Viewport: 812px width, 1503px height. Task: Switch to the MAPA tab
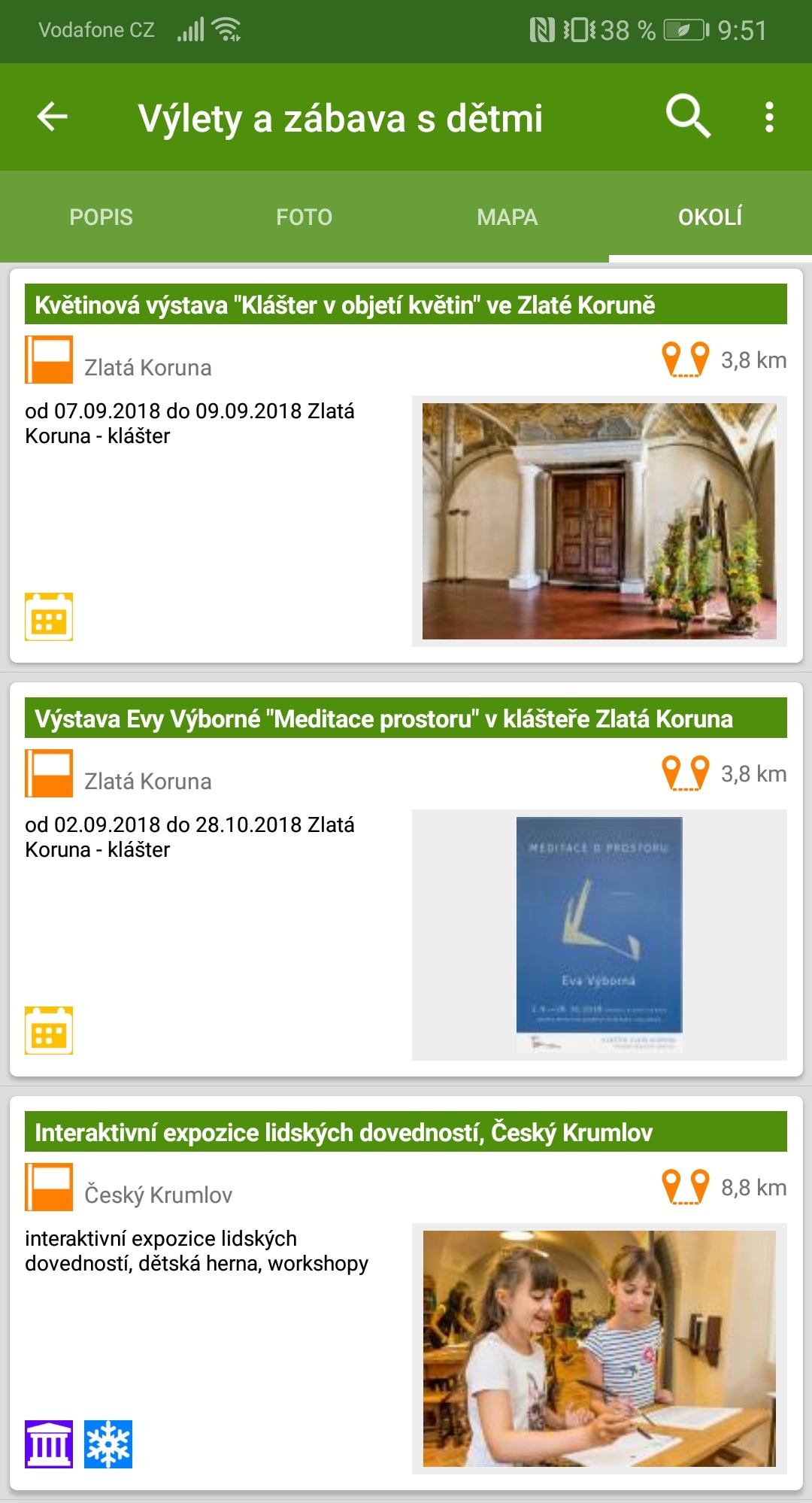[507, 217]
